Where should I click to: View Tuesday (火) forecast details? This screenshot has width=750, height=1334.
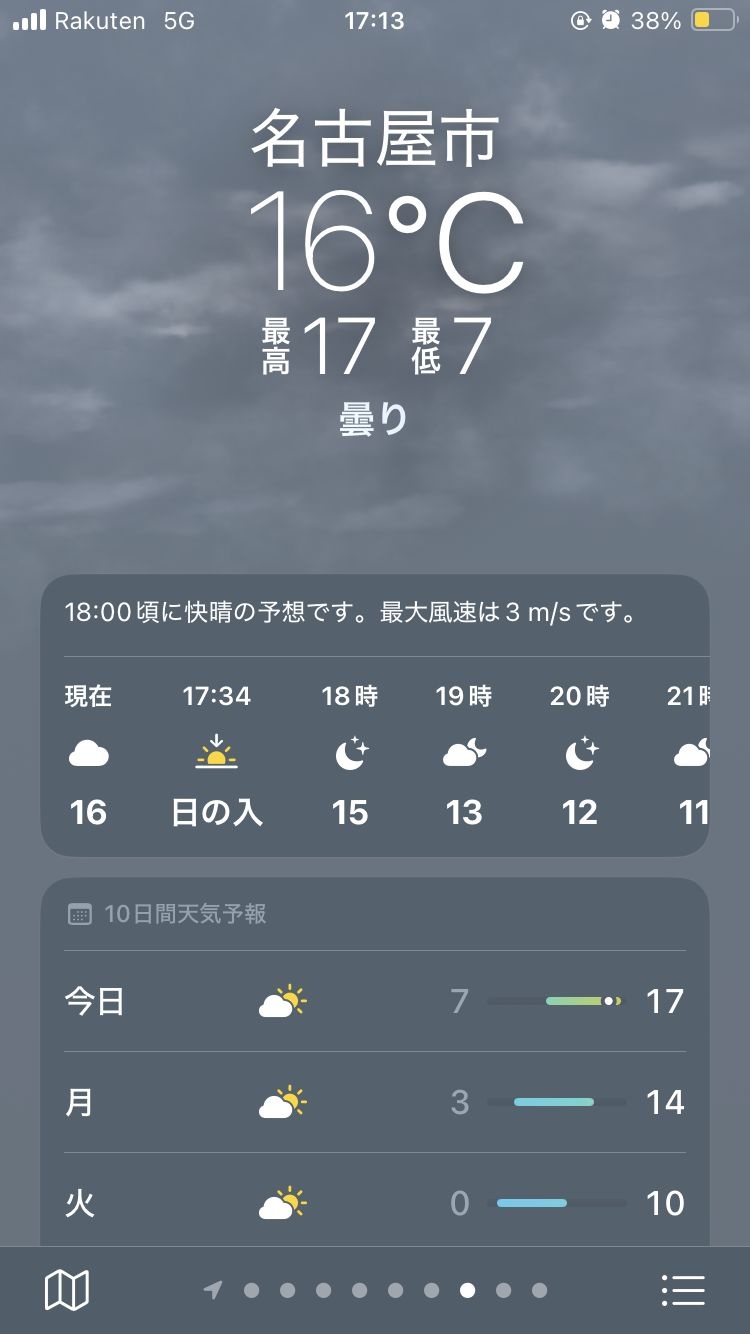pyautogui.click(x=375, y=1202)
